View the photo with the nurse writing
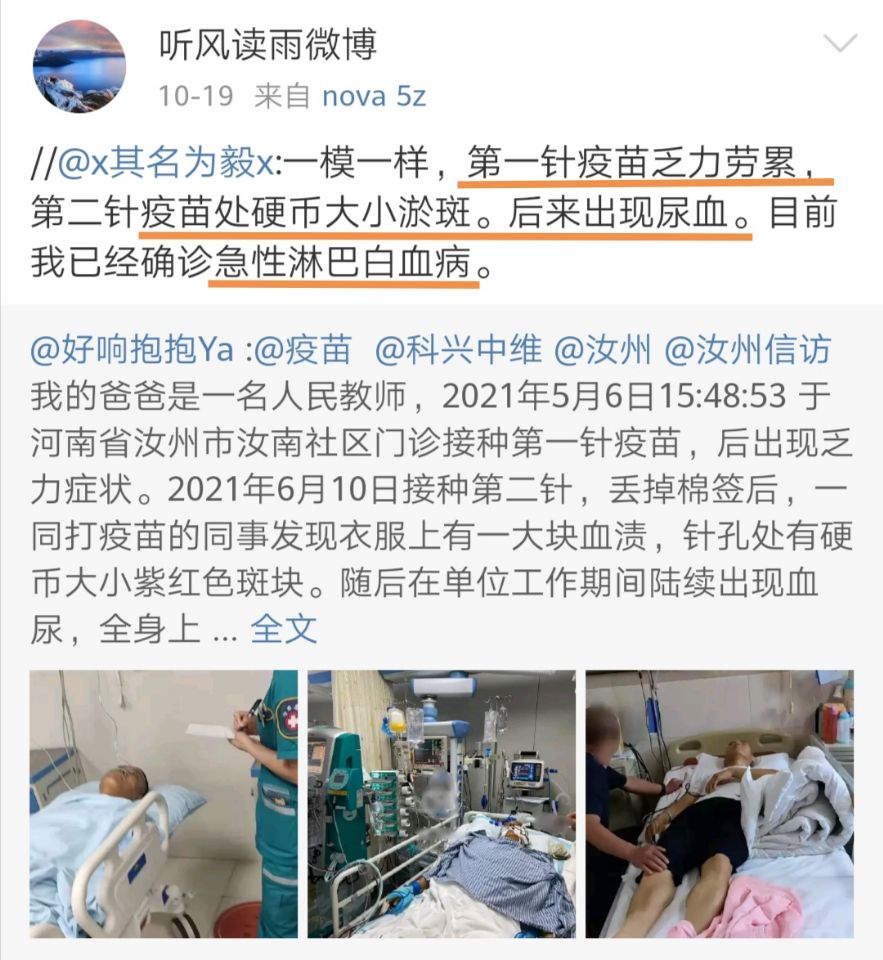Image resolution: width=883 pixels, height=960 pixels. pyautogui.click(x=163, y=804)
